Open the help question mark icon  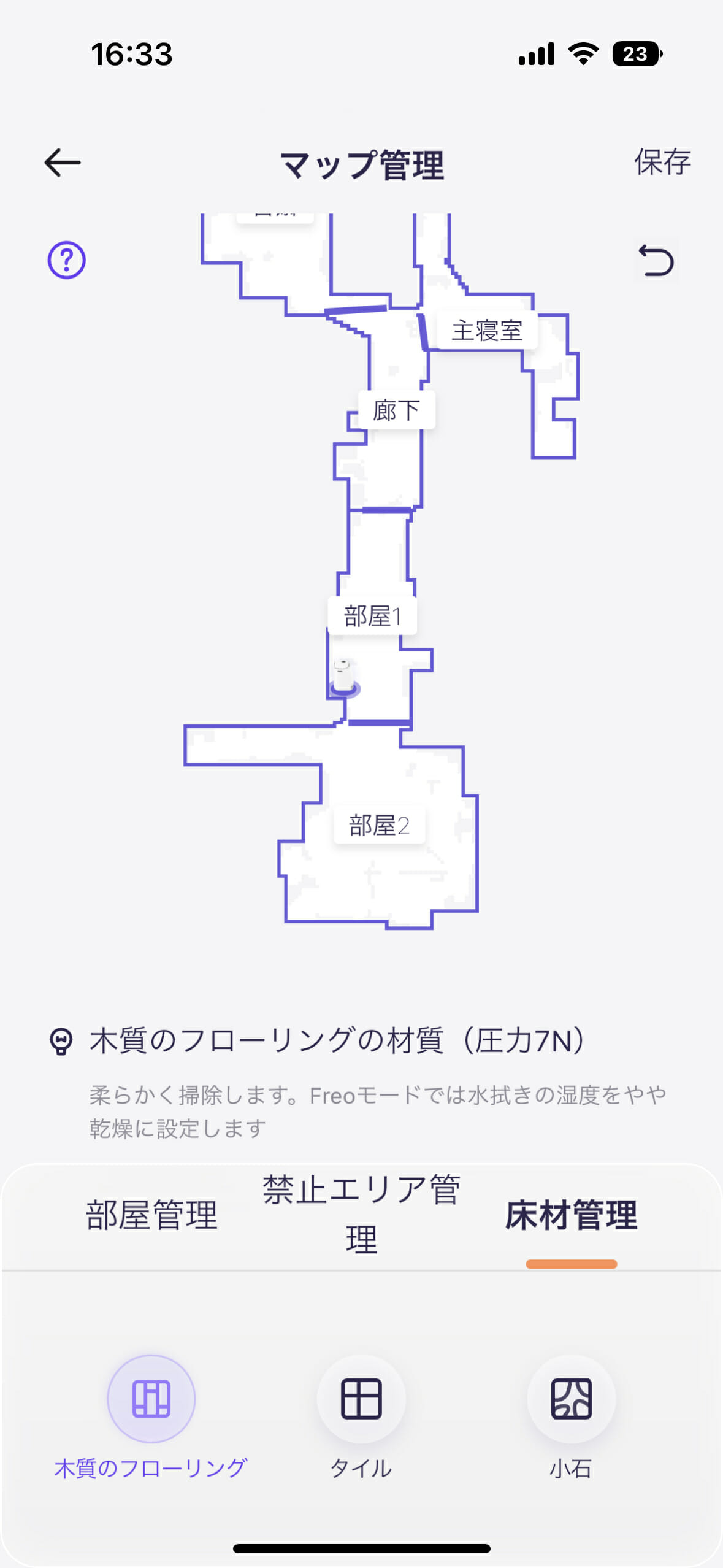[x=66, y=260]
